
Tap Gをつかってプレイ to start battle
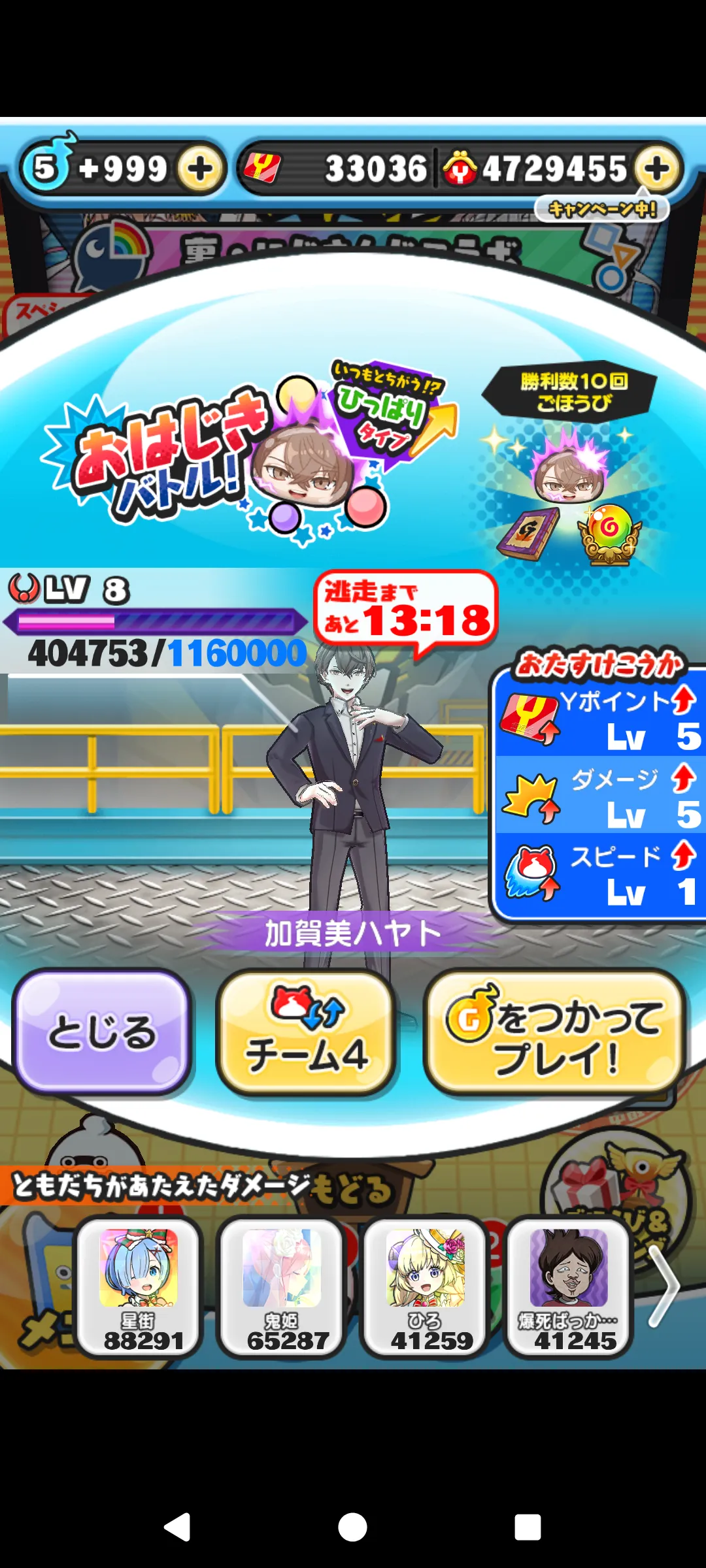[x=554, y=1032]
